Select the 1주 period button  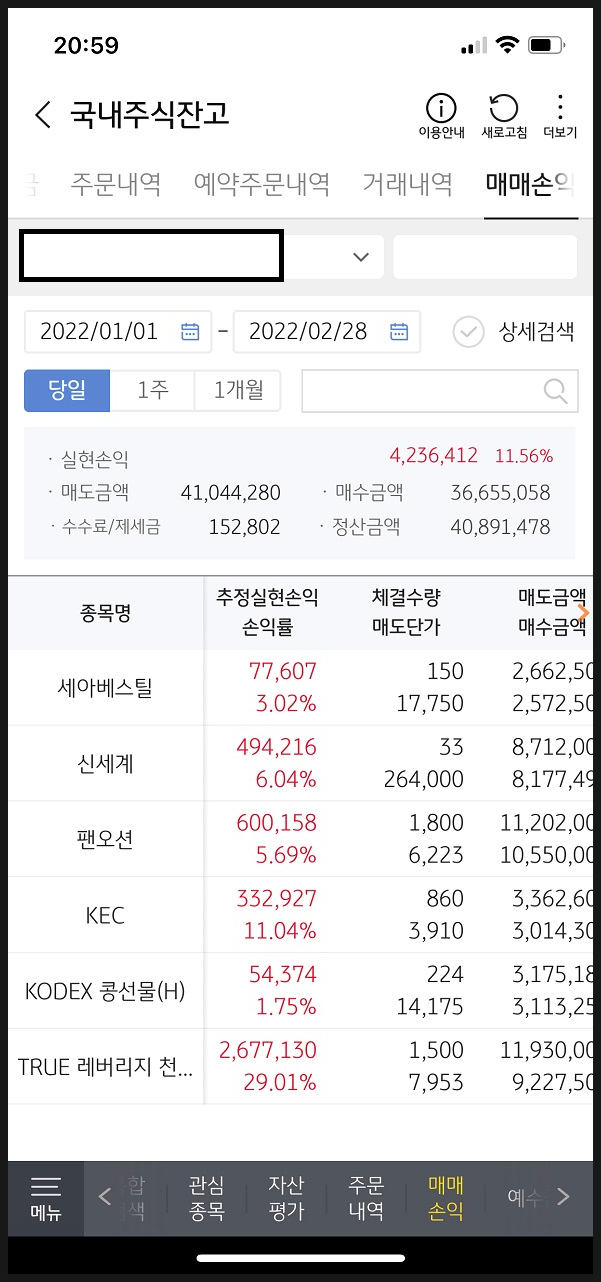click(x=152, y=391)
